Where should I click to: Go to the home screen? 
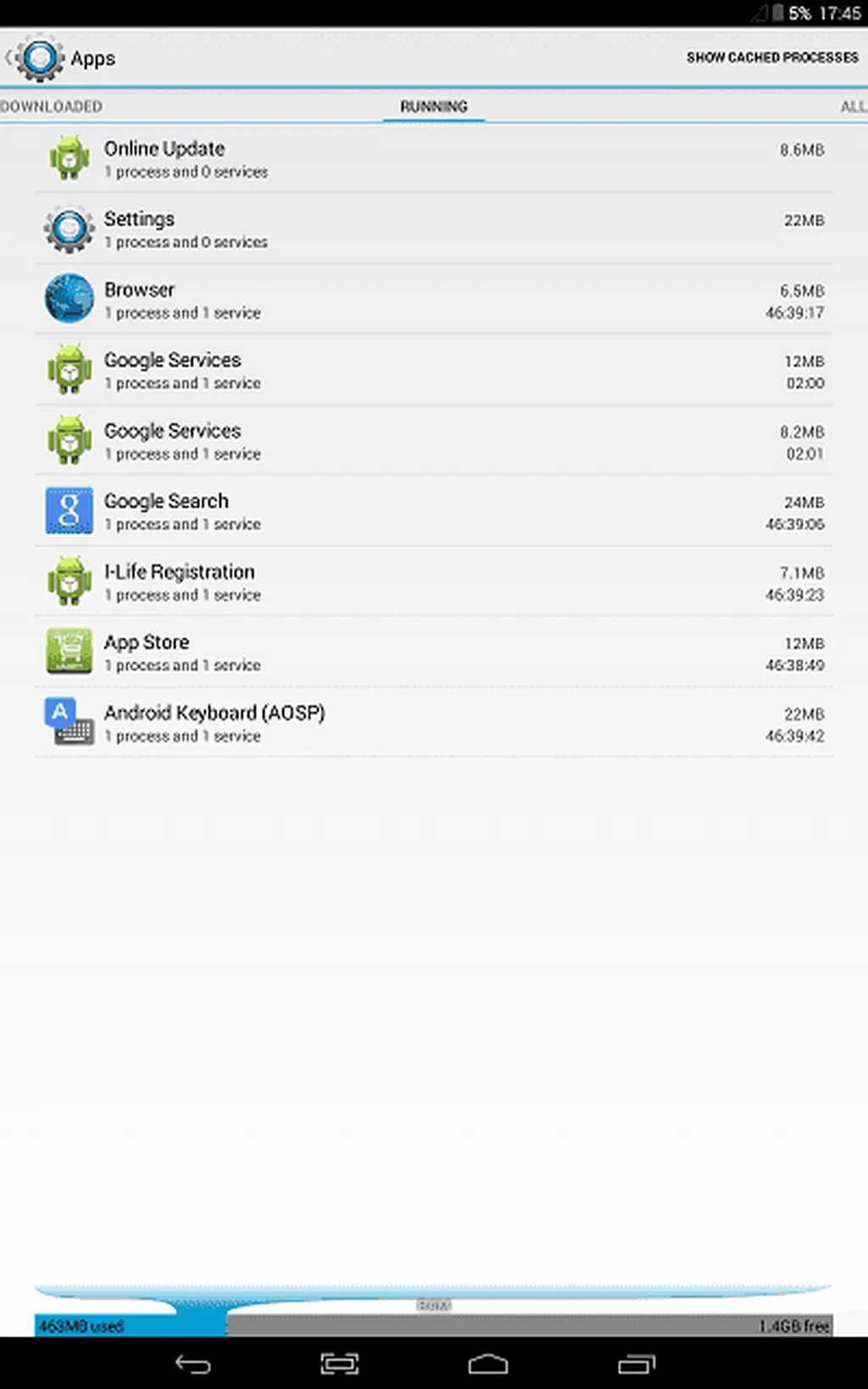[488, 1364]
